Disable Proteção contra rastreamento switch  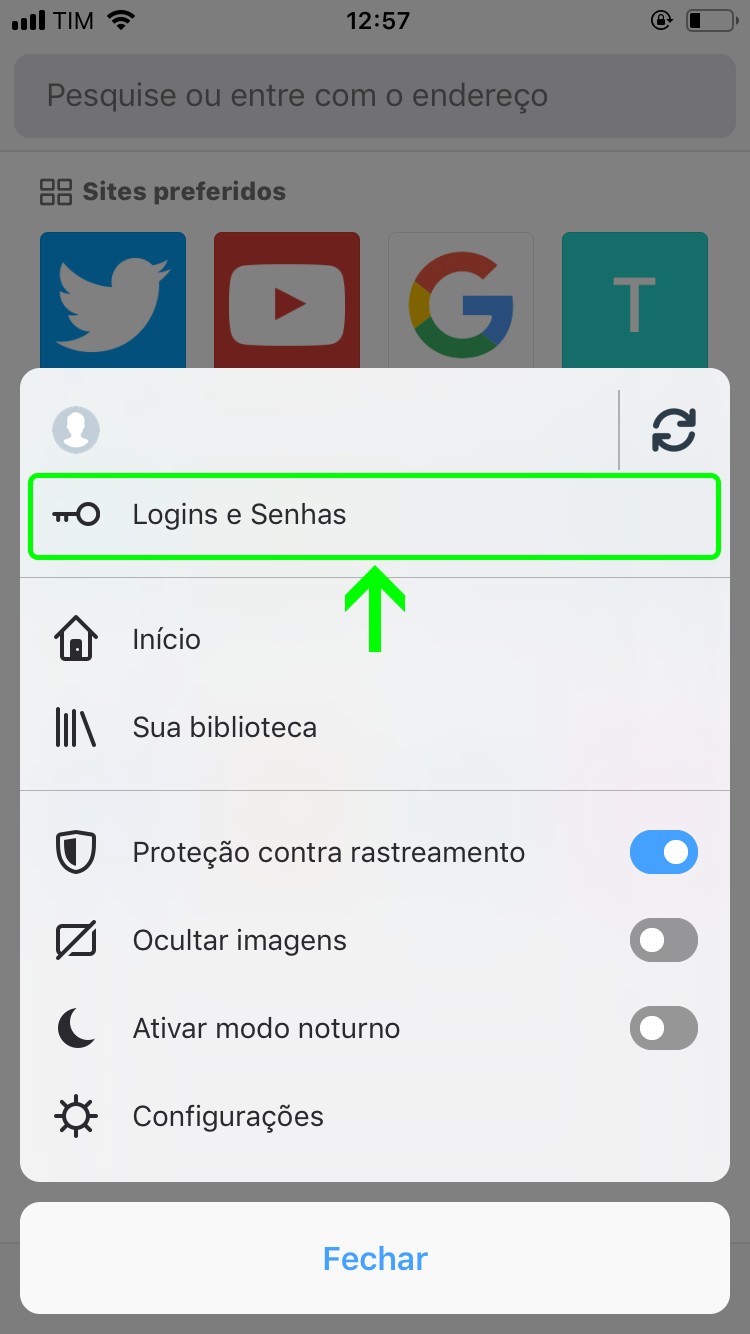663,852
